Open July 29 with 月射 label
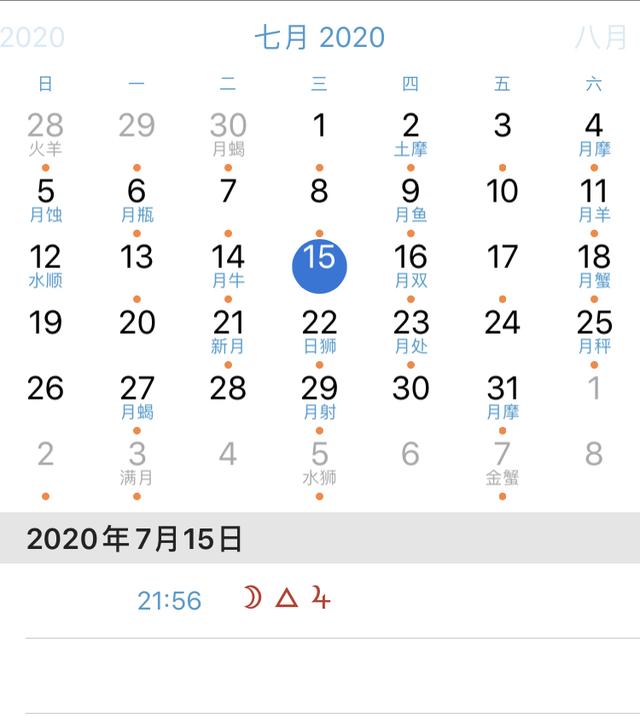 click(x=320, y=397)
